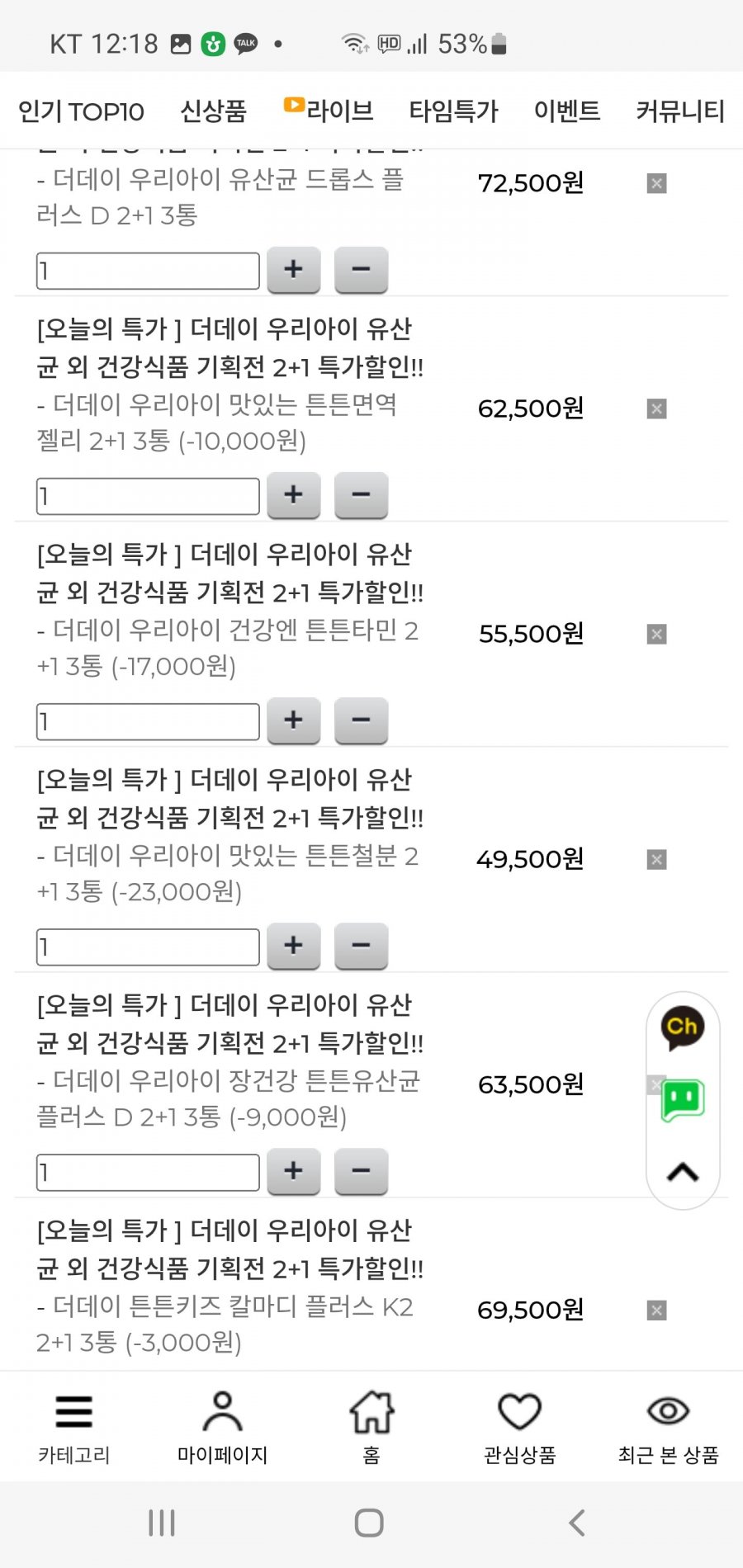The height and width of the screenshot is (1568, 743).
Task: Open the green chat consultation icon
Action: click(682, 1100)
